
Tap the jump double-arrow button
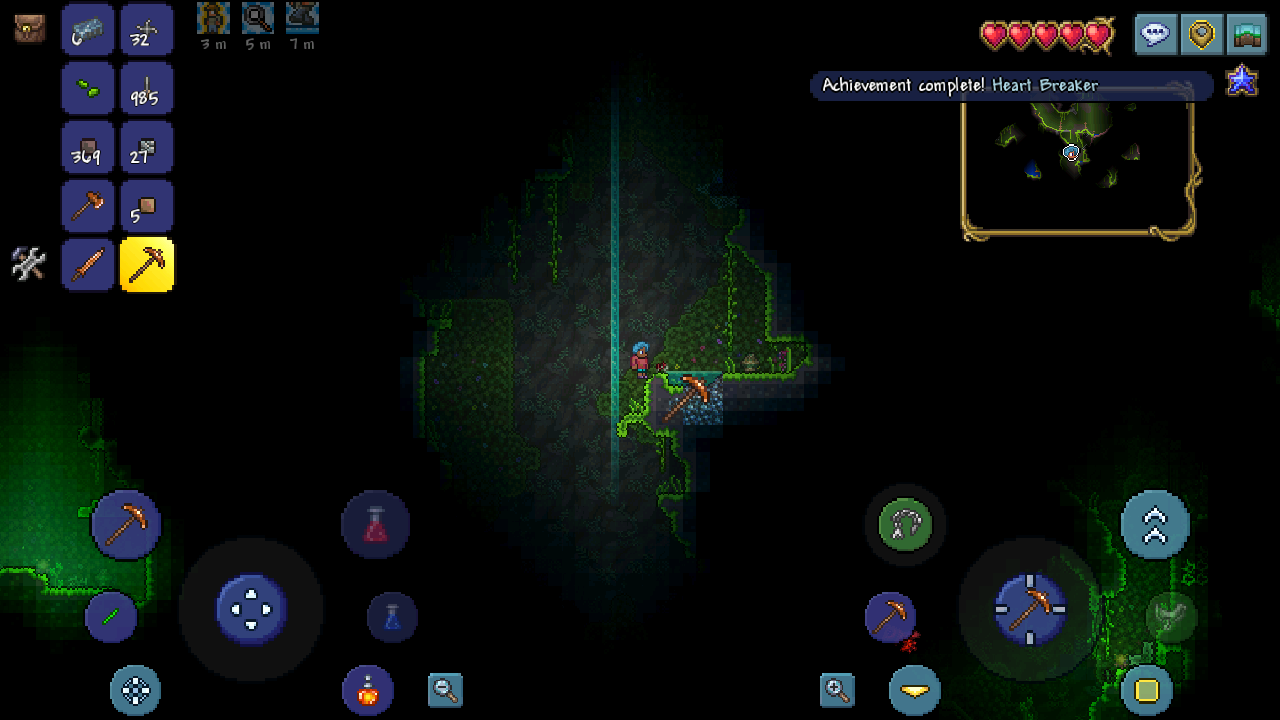1155,525
